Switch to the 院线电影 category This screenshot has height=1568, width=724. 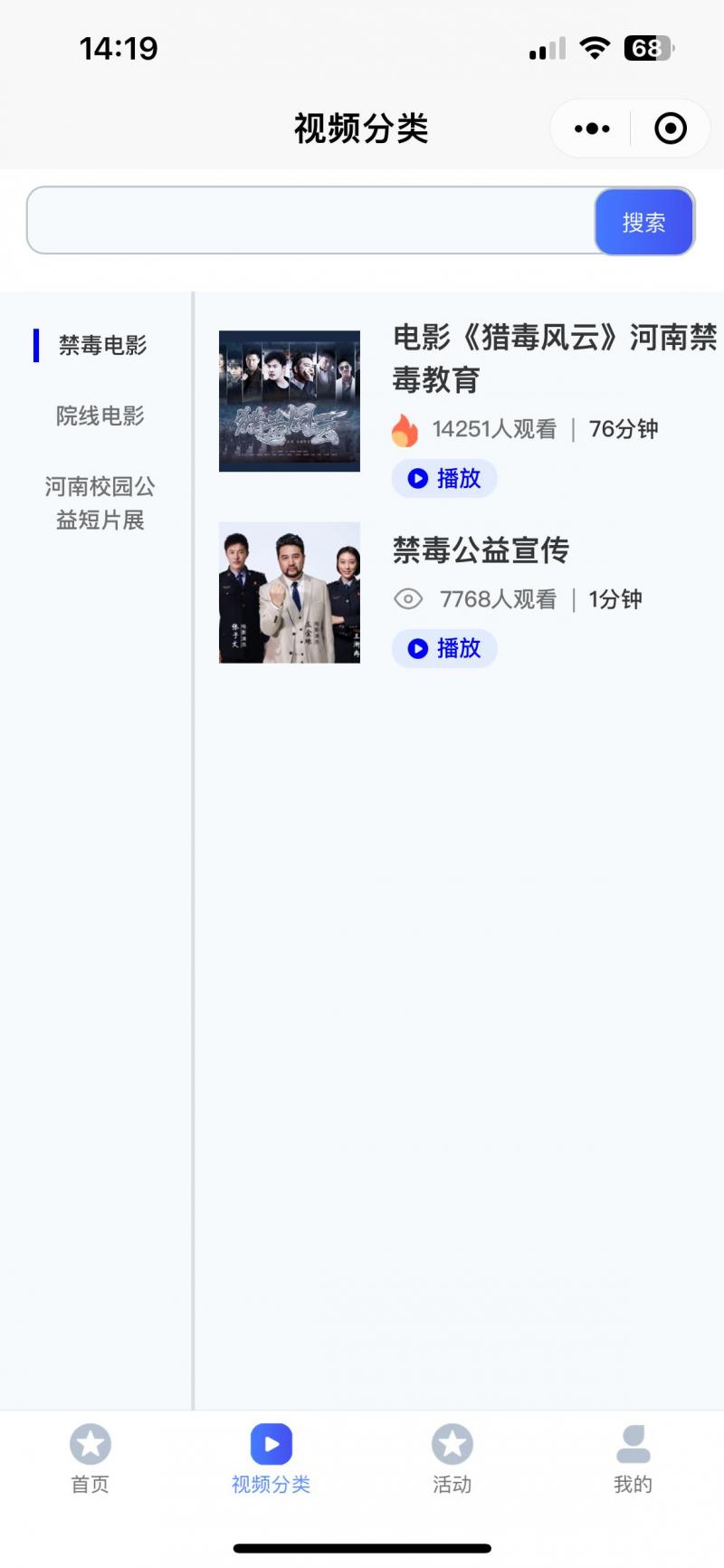[x=100, y=416]
